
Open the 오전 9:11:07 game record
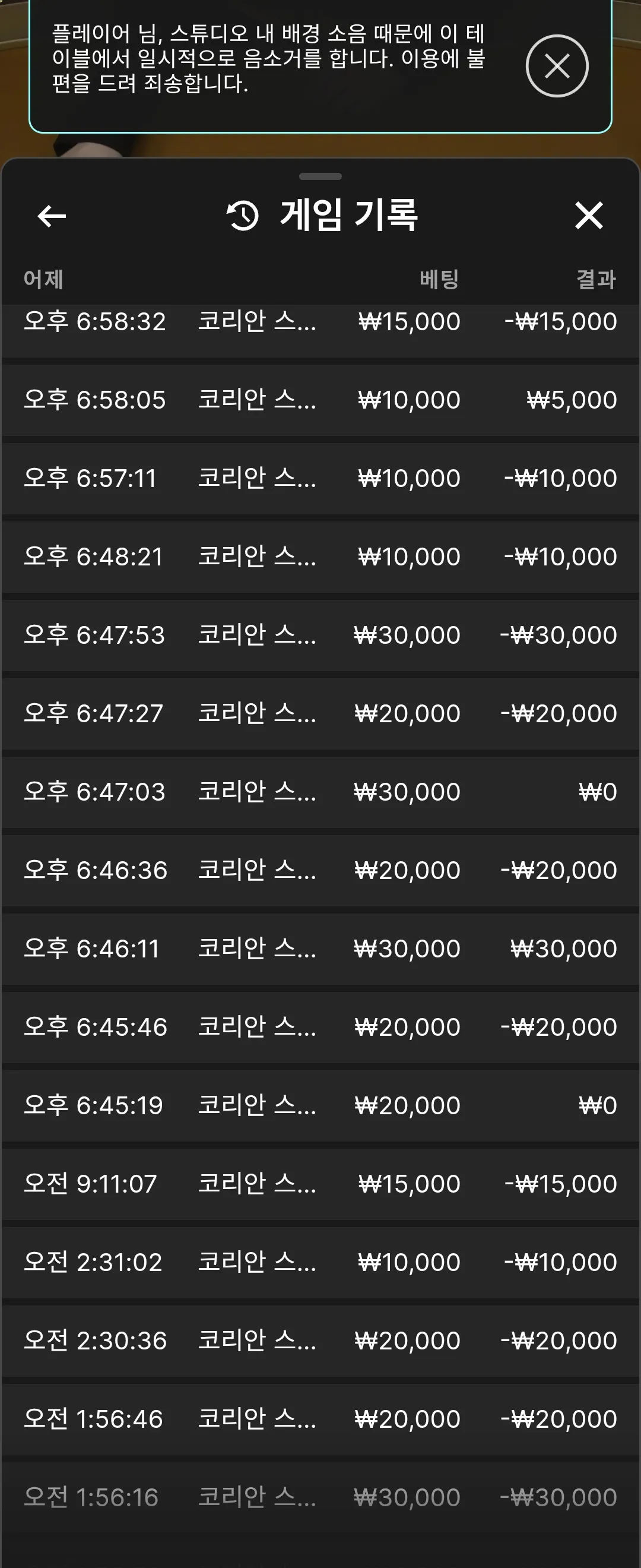pos(320,1184)
